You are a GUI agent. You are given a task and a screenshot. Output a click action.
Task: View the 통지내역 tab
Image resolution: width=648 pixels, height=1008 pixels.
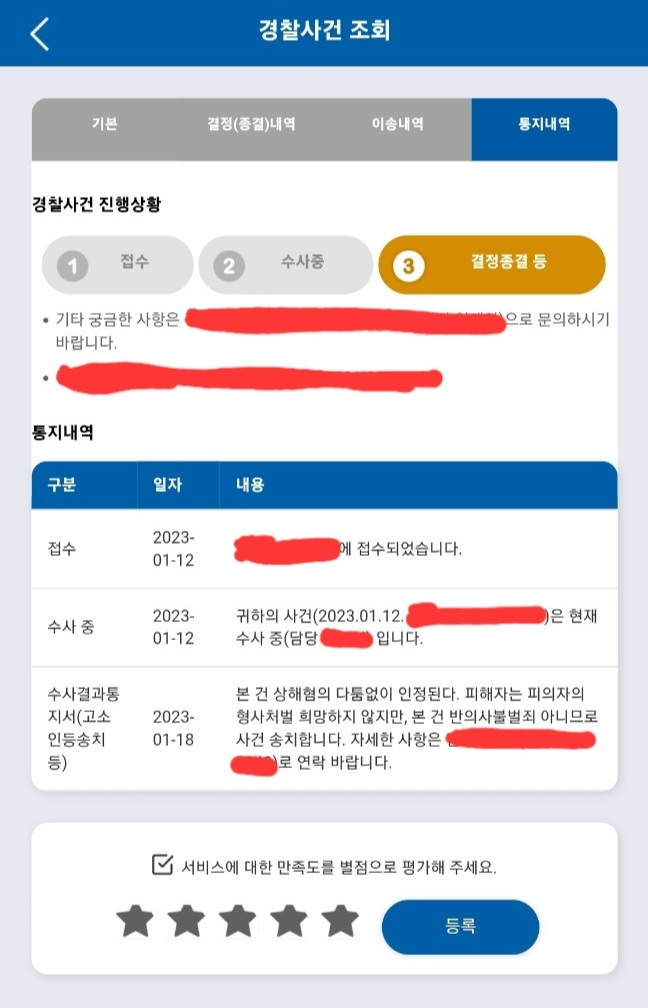(544, 125)
